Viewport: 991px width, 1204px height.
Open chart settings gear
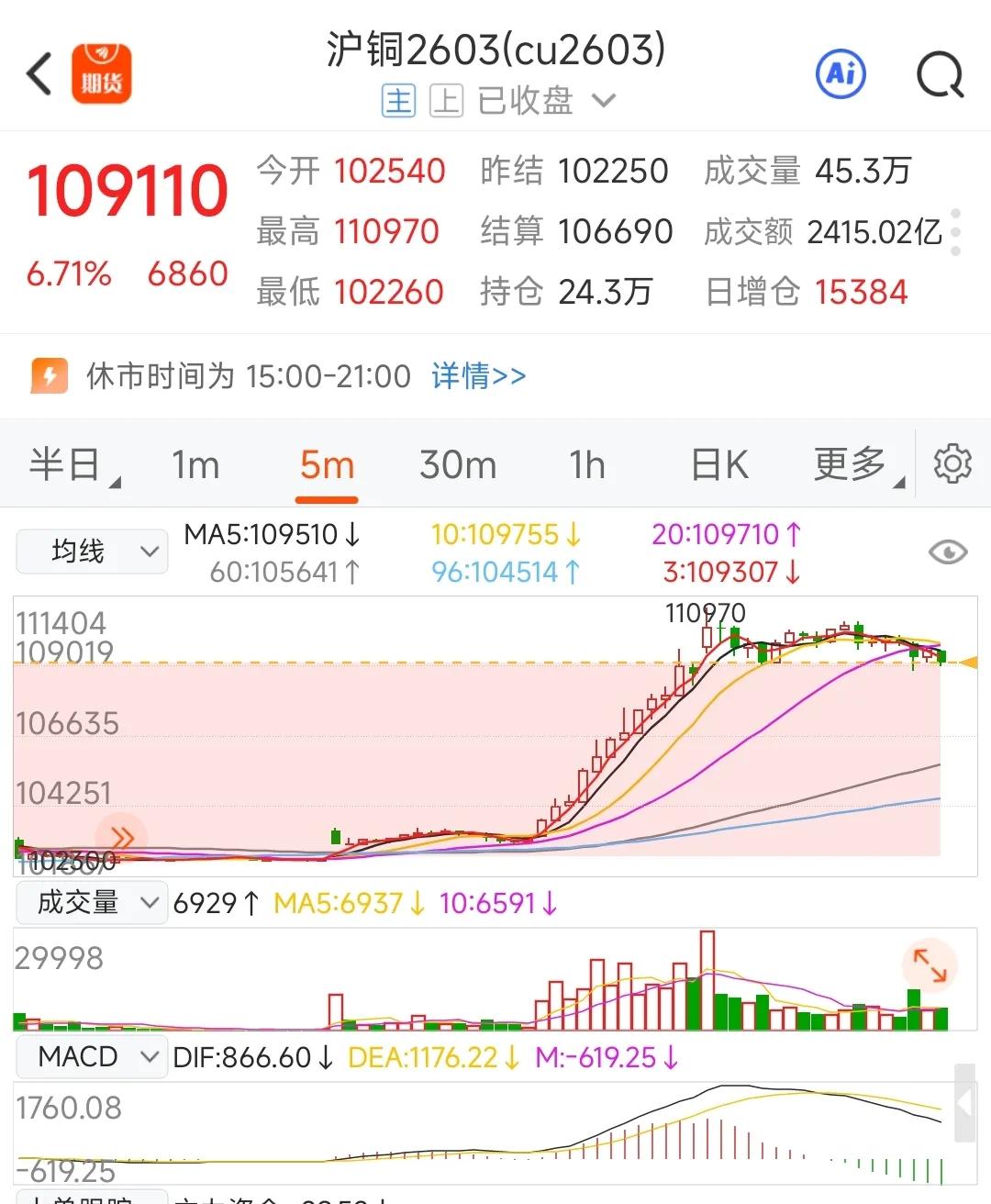[952, 464]
